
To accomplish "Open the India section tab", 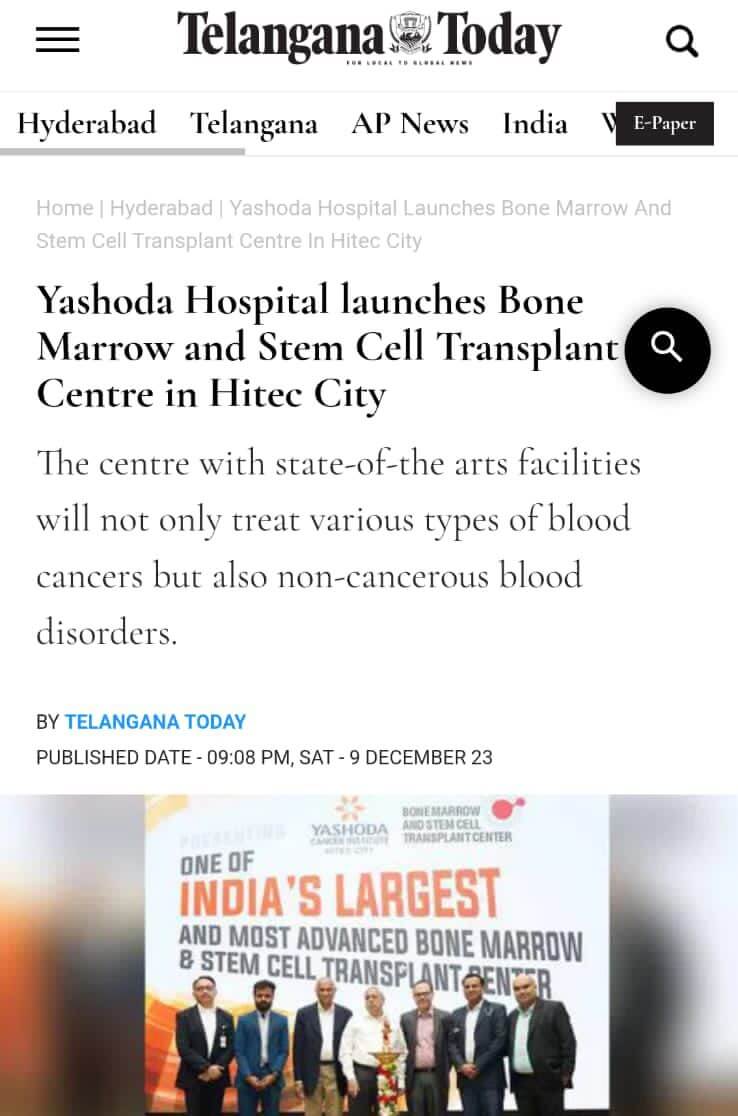I will [535, 124].
